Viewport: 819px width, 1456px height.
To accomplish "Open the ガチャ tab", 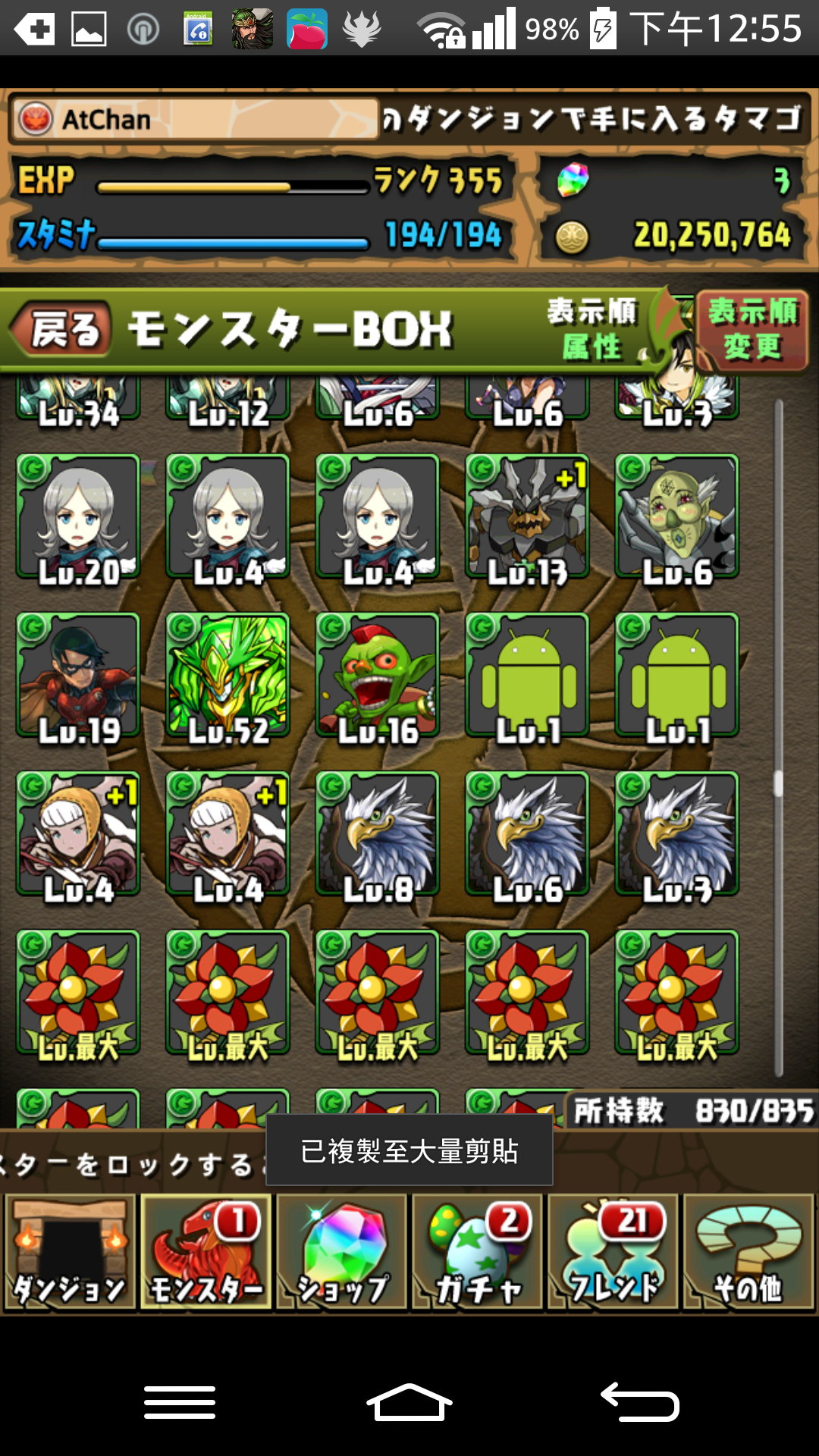I will (x=477, y=1252).
